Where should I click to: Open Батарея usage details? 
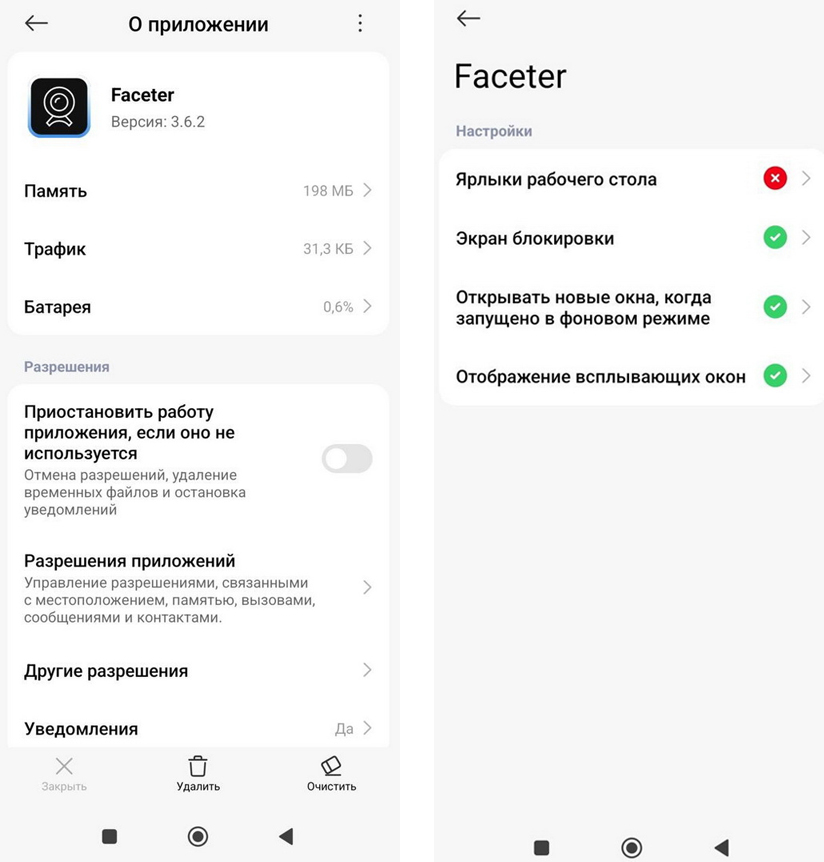point(198,307)
